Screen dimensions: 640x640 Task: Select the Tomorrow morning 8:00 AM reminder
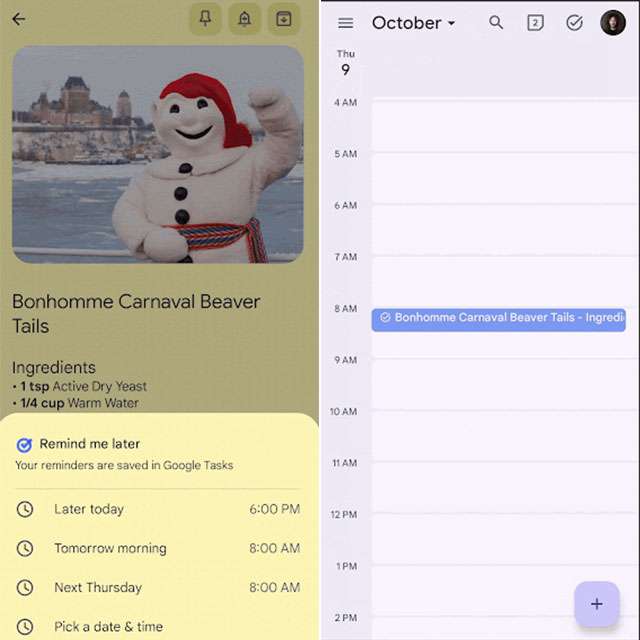(160, 548)
